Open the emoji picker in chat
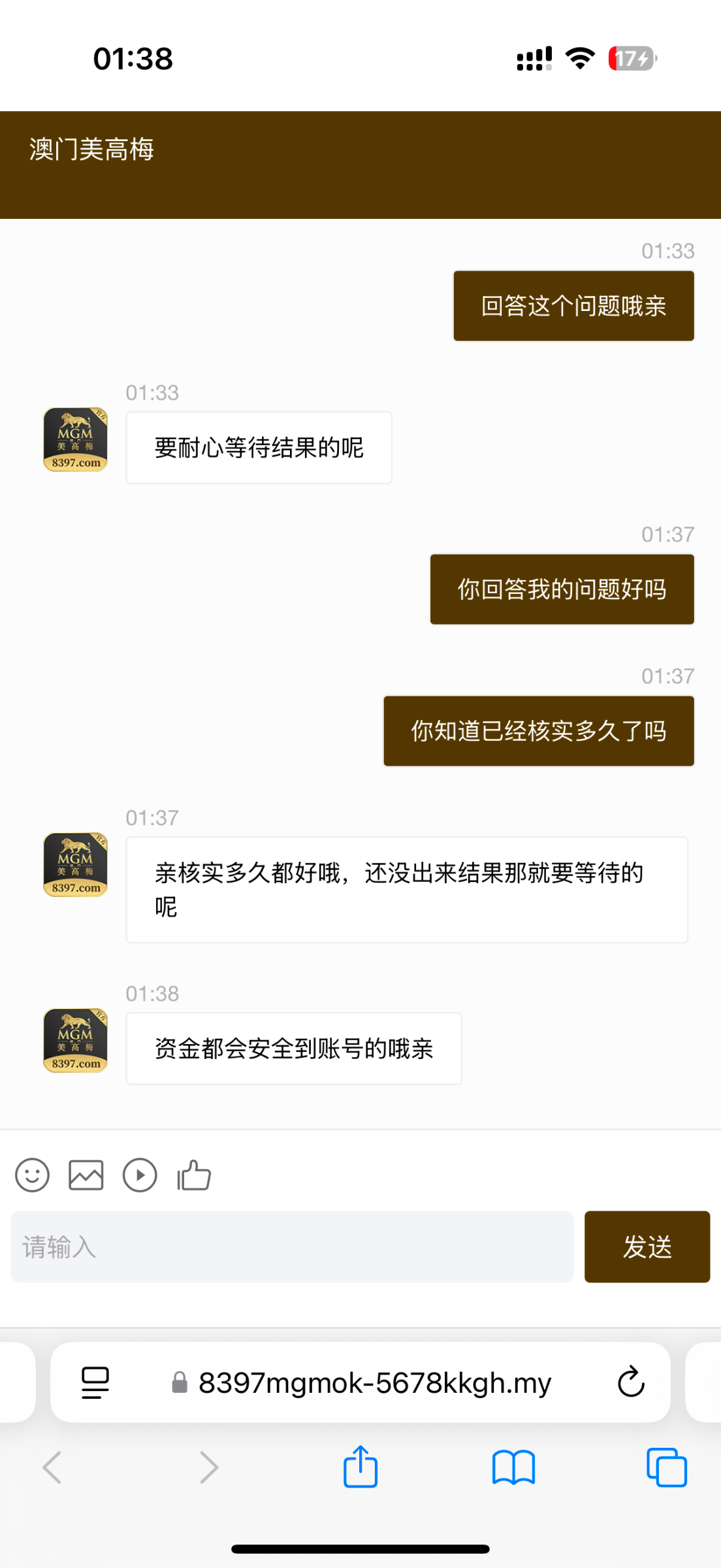Viewport: 721px width, 1568px height. pyautogui.click(x=31, y=1175)
